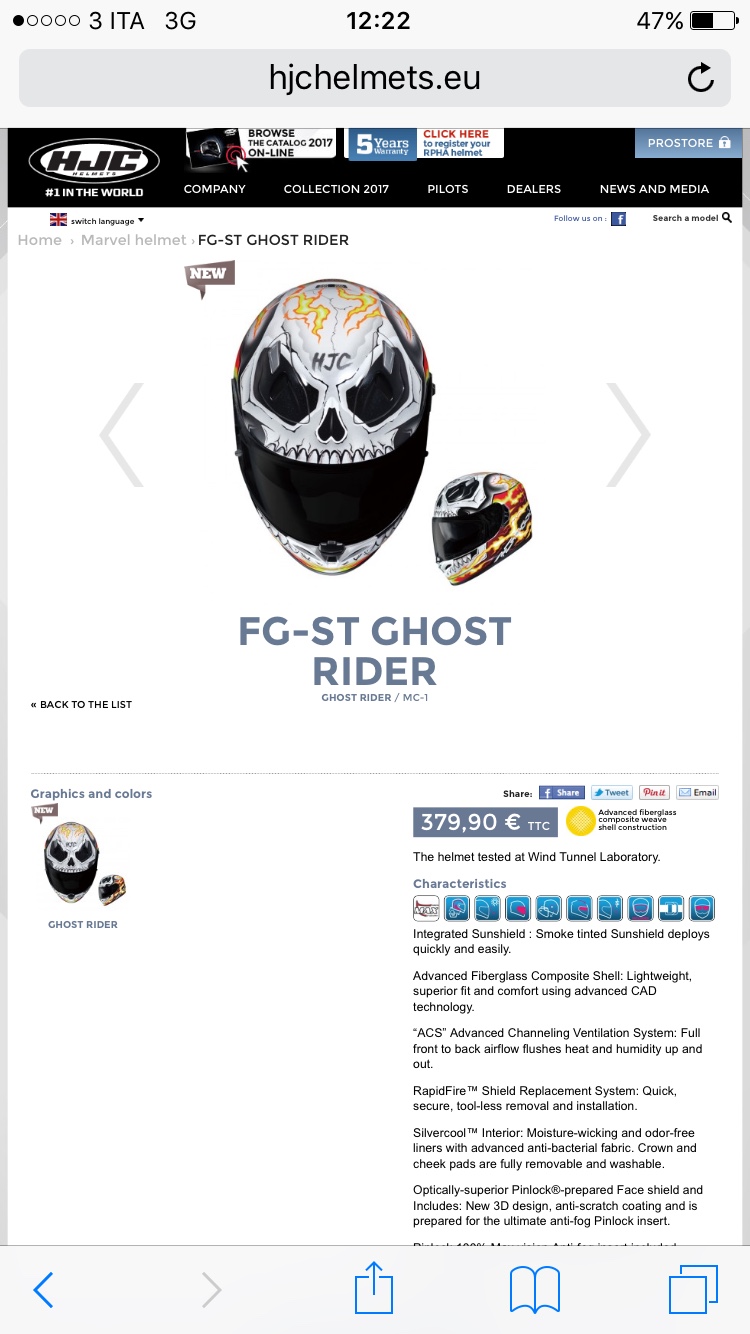Open NEWS AND MEDIA

654,189
